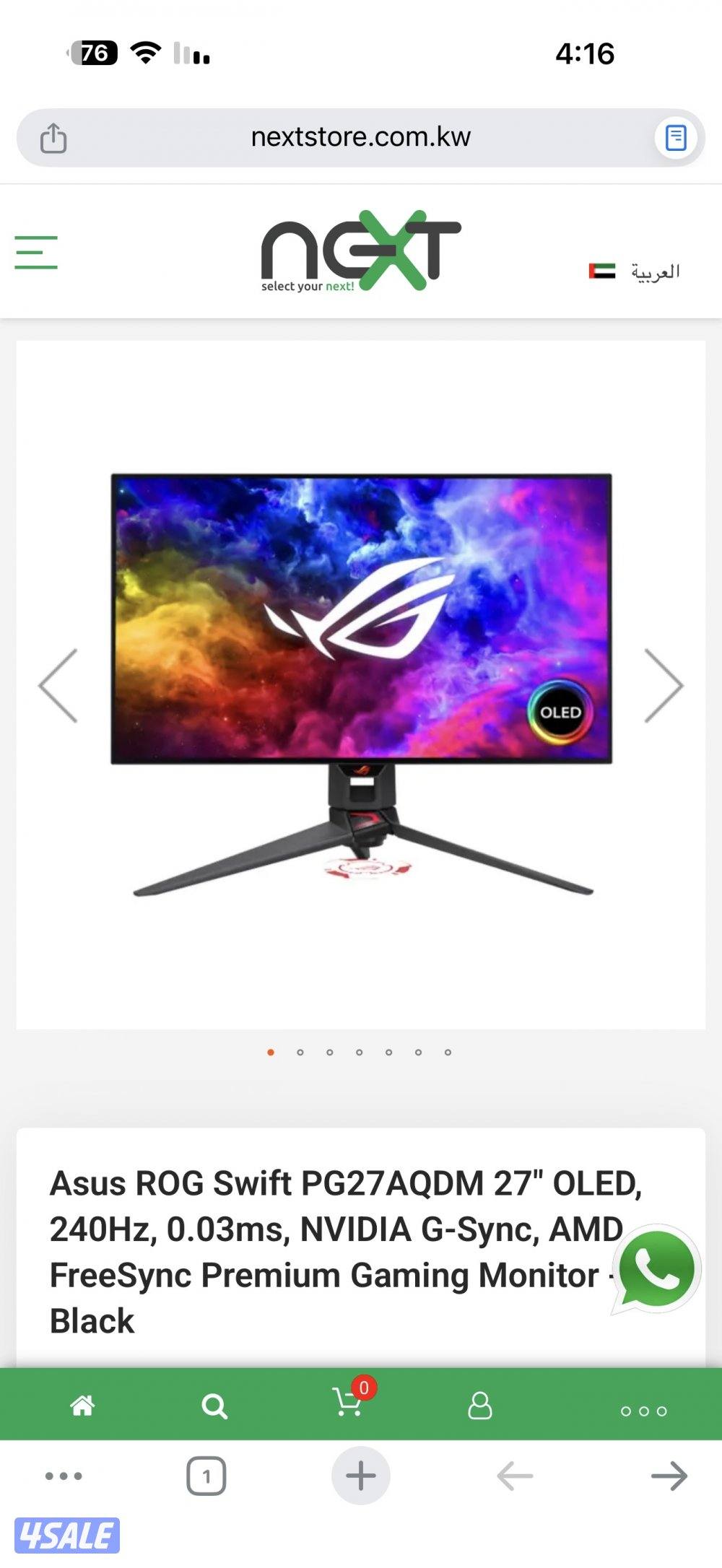This screenshot has width=722, height=1568.
Task: Select the active first carousel dot
Action: [x=270, y=1053]
